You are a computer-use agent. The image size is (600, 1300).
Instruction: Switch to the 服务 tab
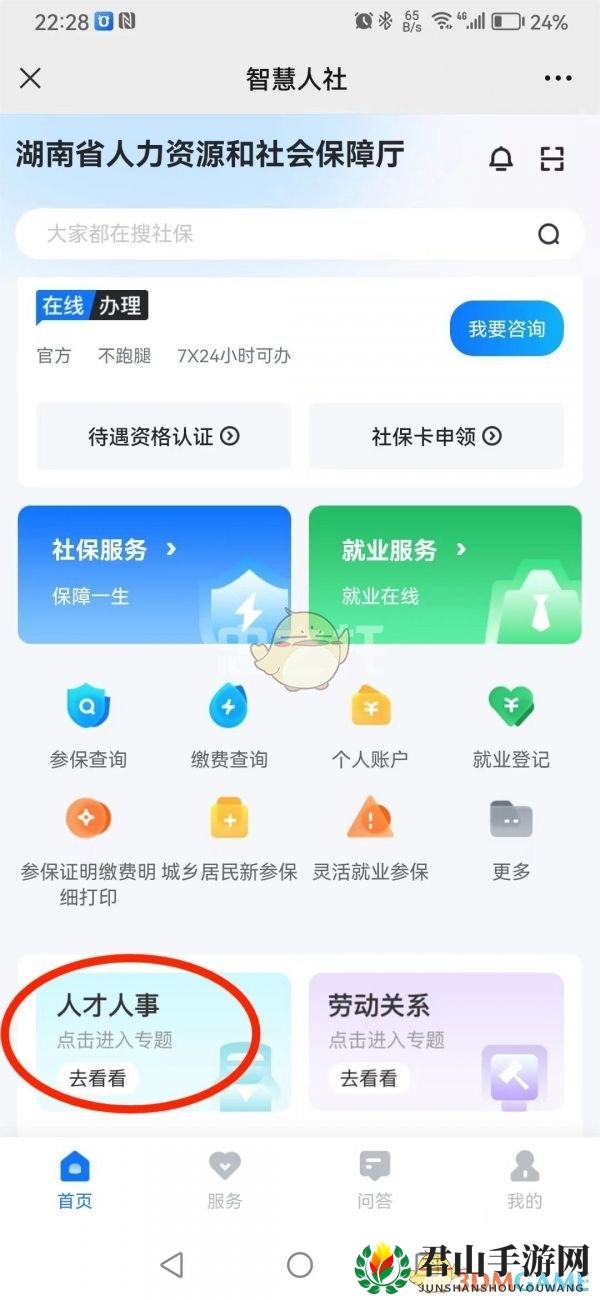(225, 1180)
